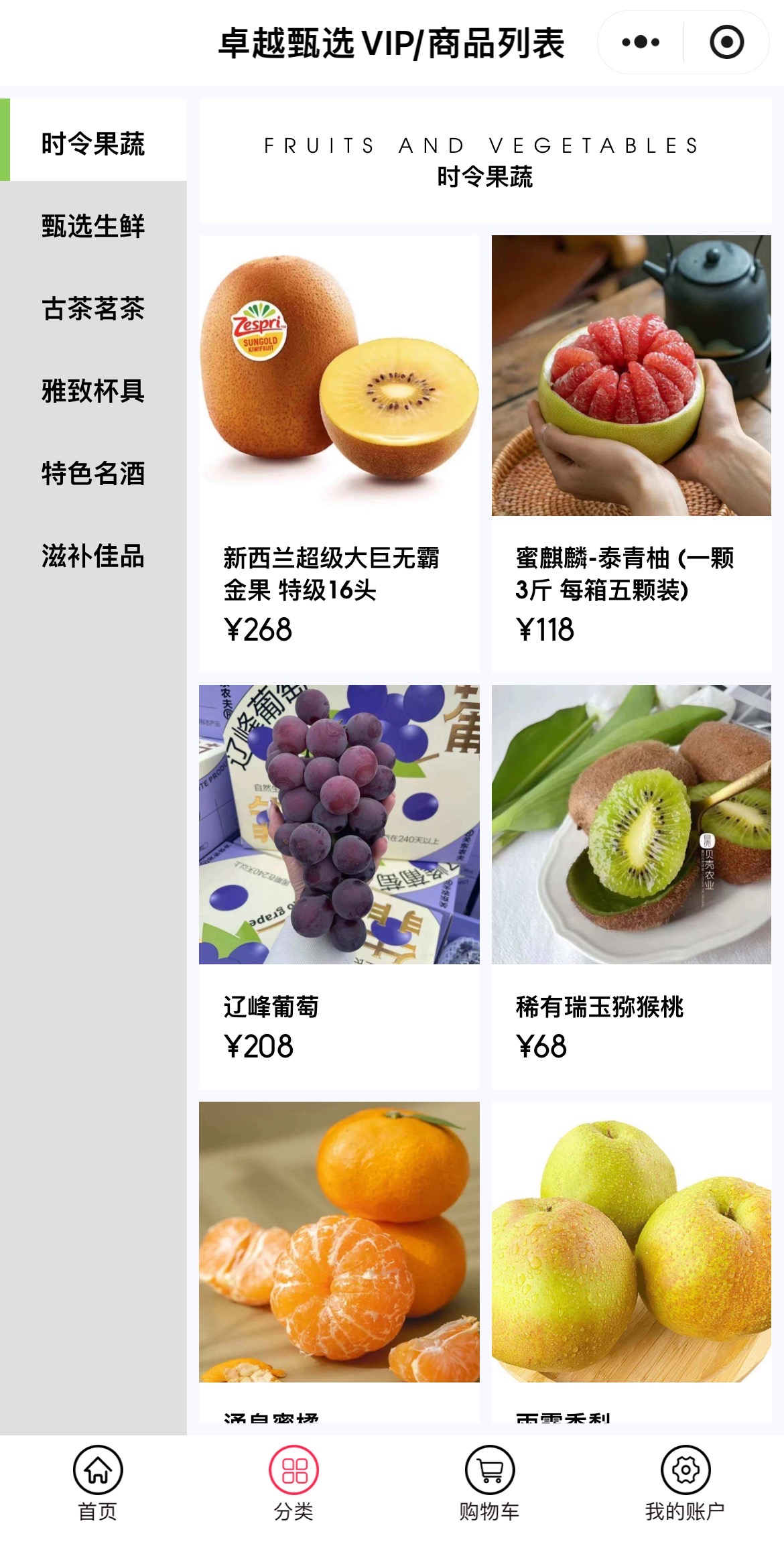Open the 辽峰葡萄 product

pos(339,886)
